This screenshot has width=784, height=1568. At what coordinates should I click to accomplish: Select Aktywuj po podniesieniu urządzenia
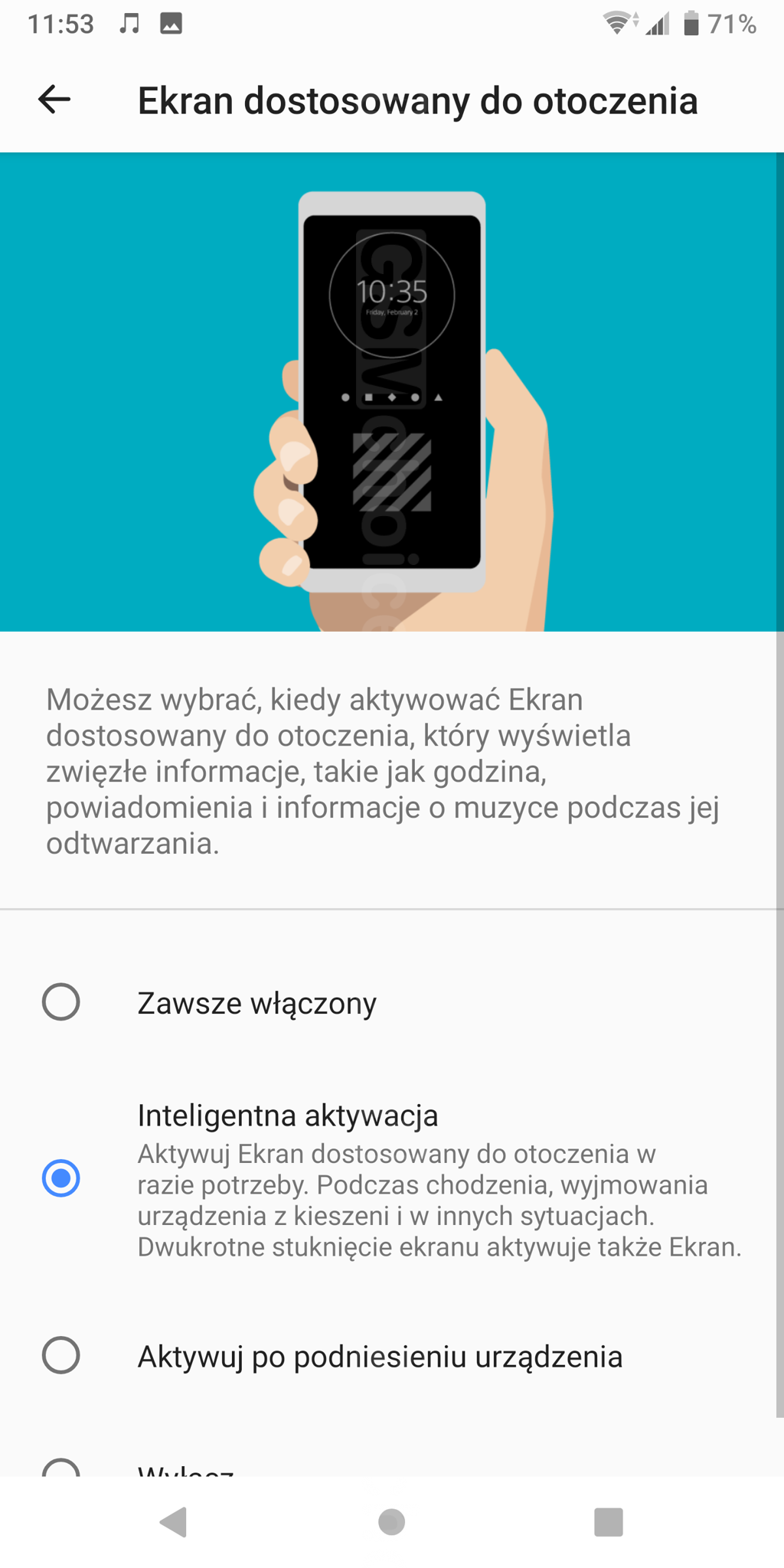pyautogui.click(x=61, y=1356)
